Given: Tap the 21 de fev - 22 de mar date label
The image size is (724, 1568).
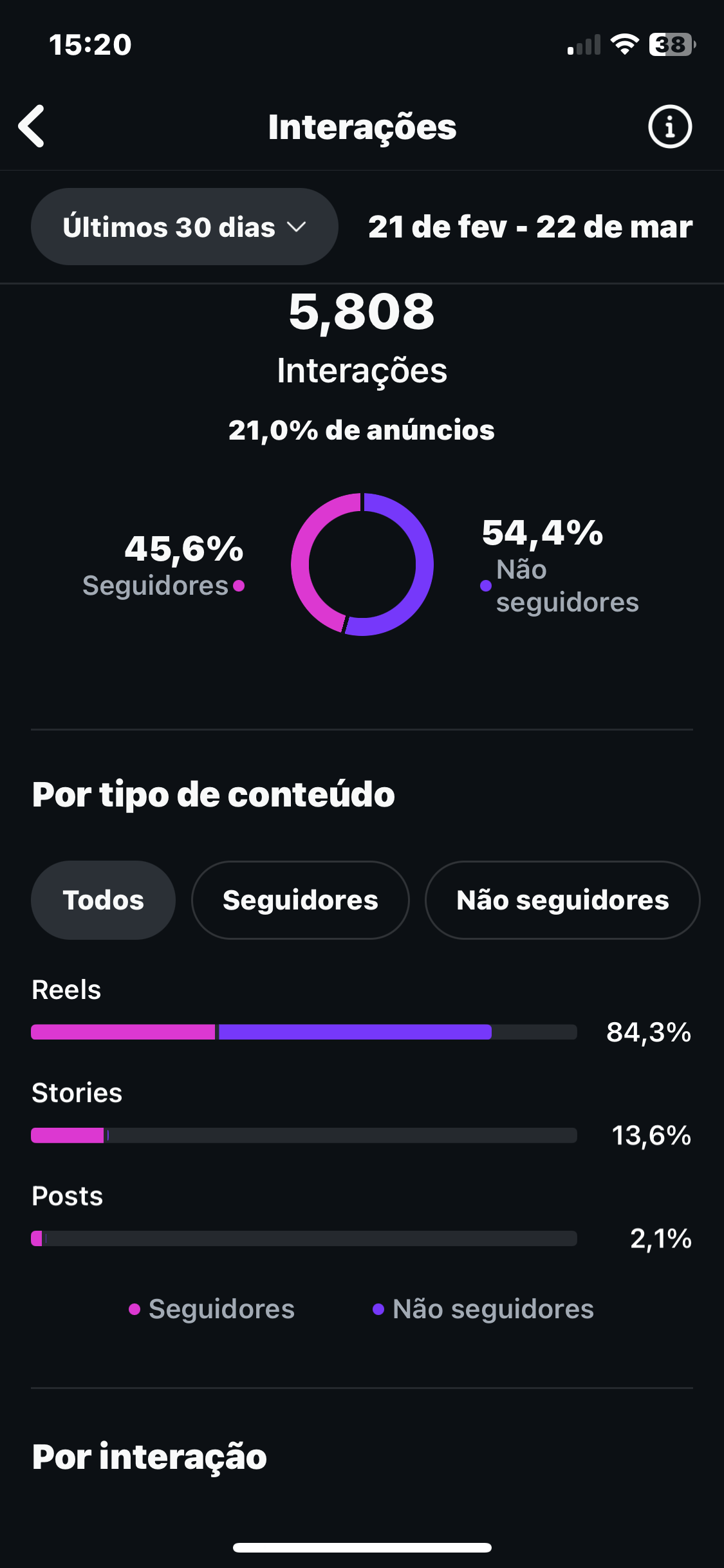Looking at the screenshot, I should coord(532,227).
